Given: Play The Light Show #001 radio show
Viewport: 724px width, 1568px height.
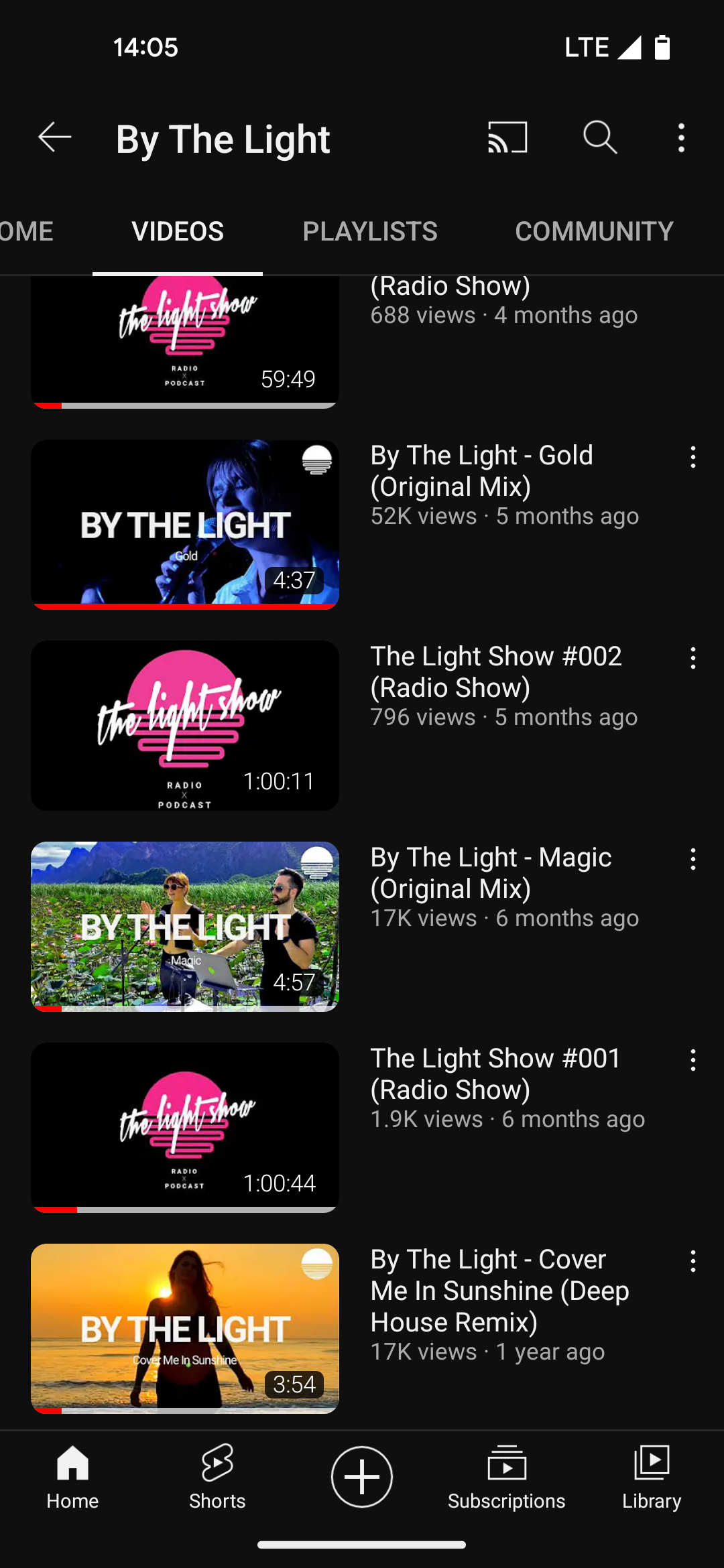Looking at the screenshot, I should pos(185,1128).
